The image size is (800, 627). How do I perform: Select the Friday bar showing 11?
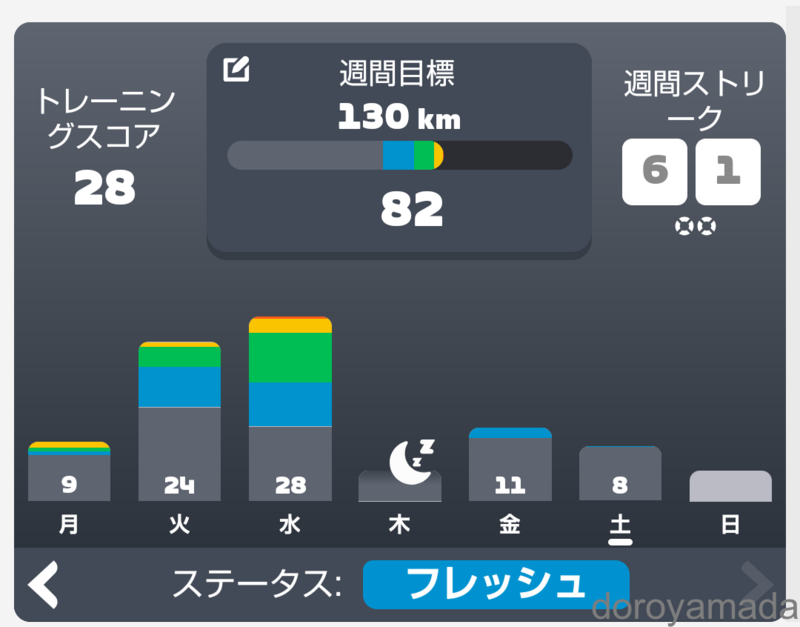coord(510,464)
